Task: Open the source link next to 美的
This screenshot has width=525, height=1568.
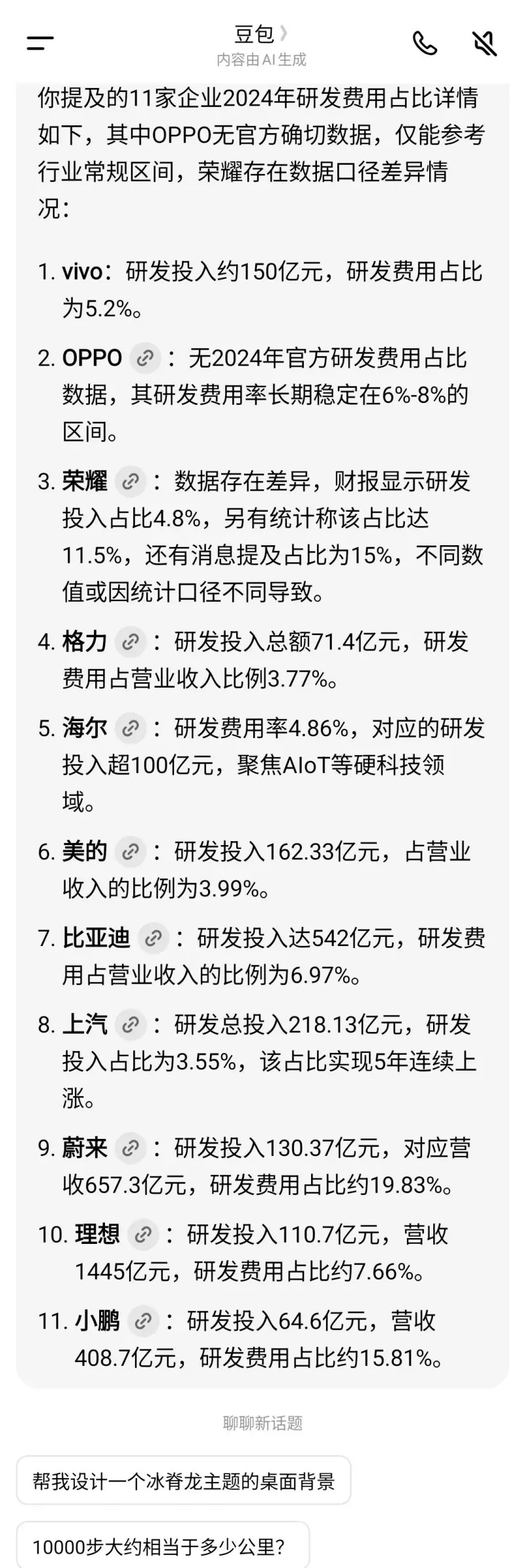Action: tap(130, 852)
